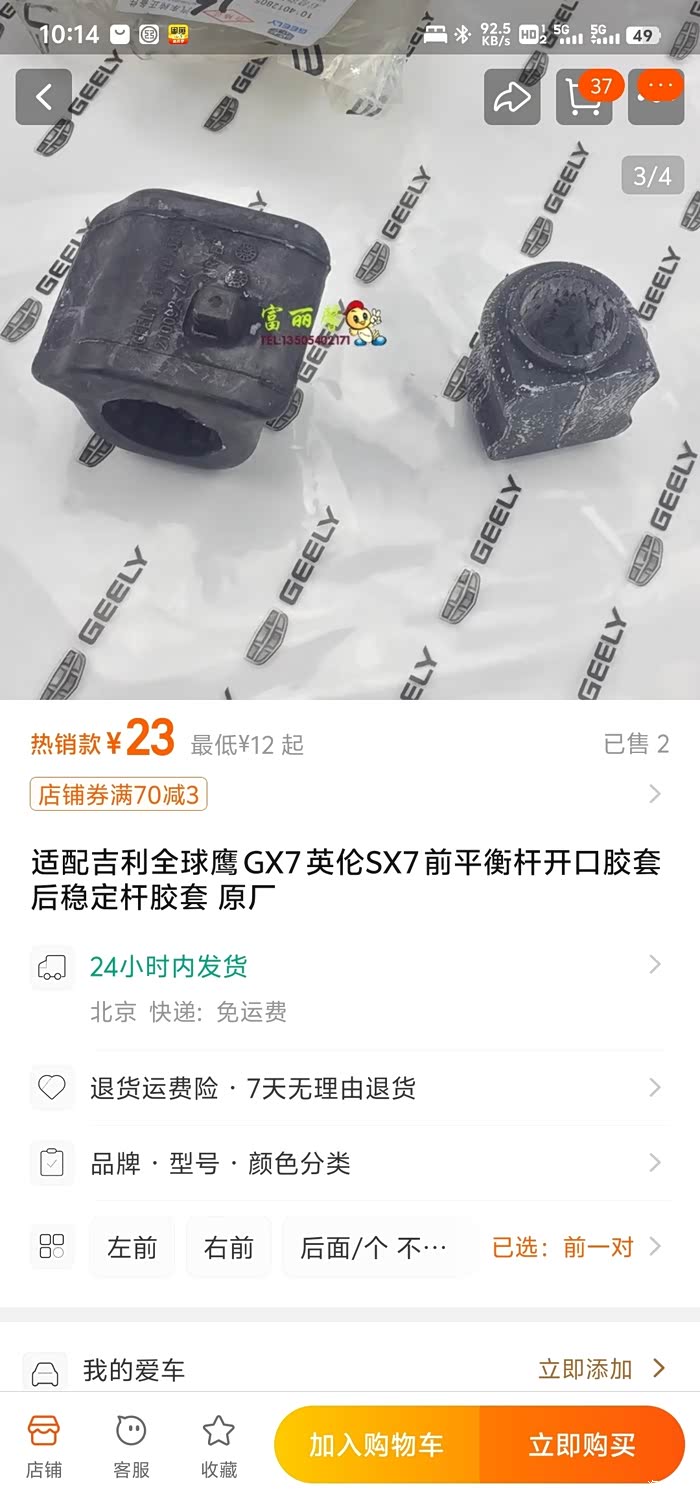Select the 后面/个 option

pos(374,1247)
